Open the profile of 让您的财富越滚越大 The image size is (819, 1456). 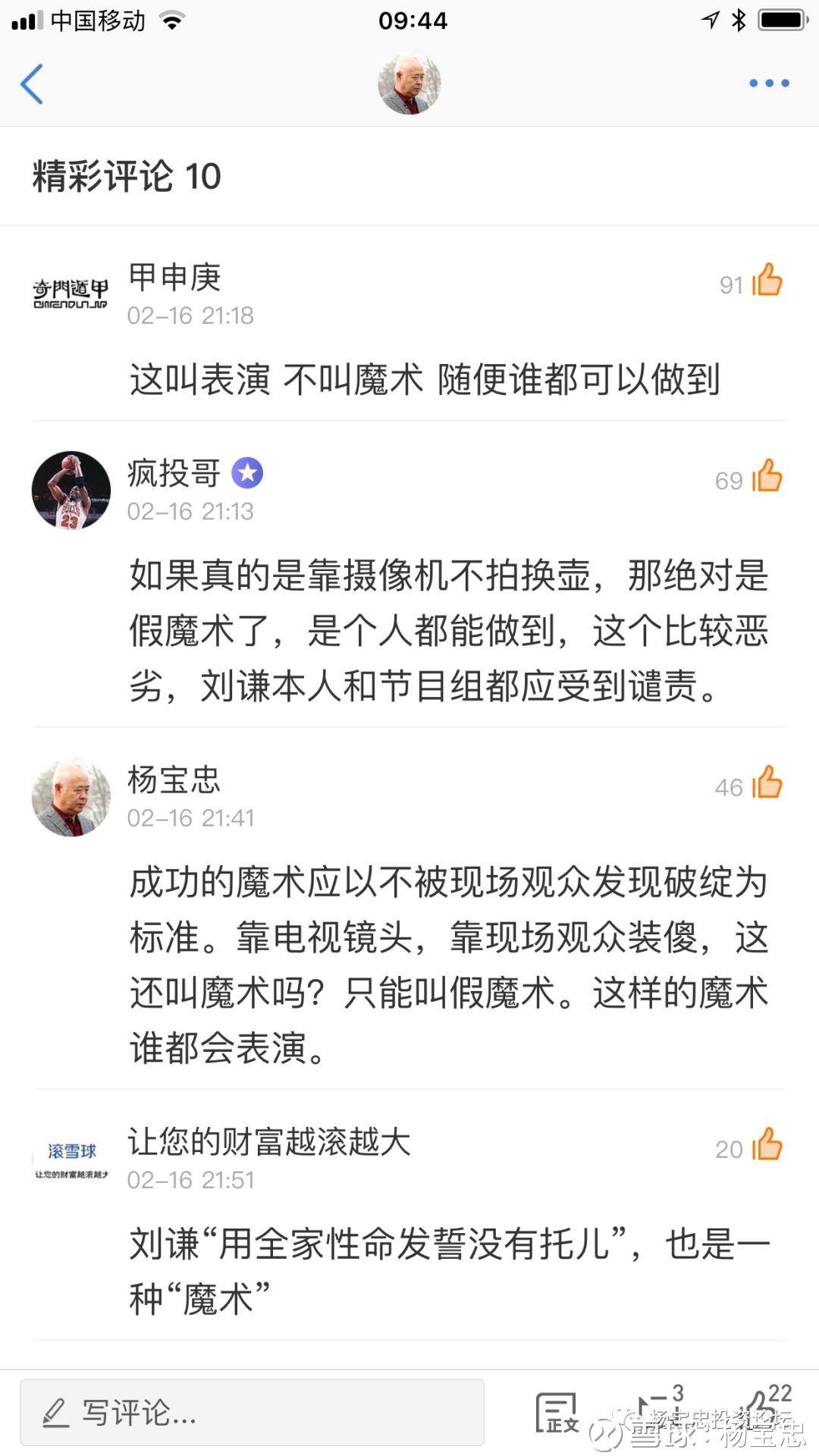(x=71, y=1159)
